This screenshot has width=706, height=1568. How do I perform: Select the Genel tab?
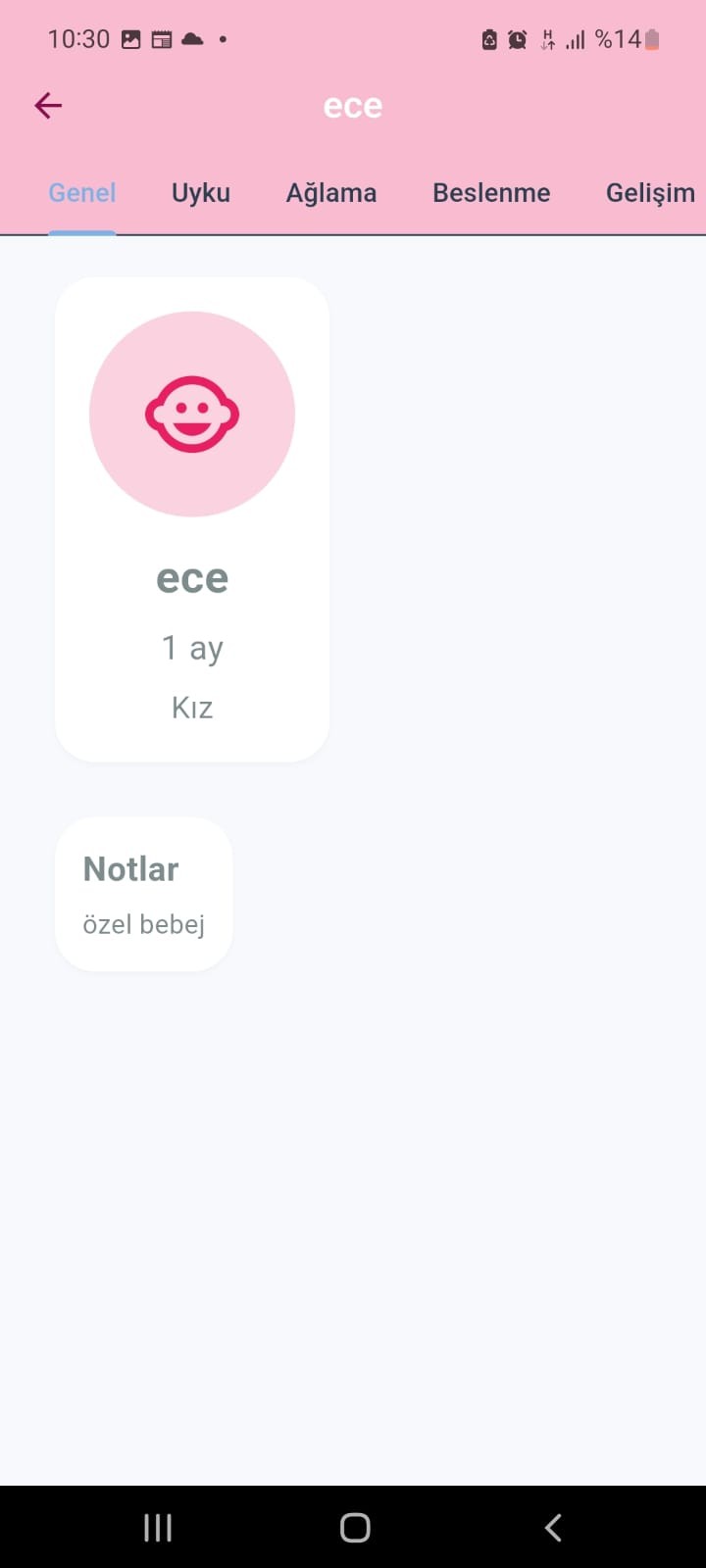coord(82,193)
